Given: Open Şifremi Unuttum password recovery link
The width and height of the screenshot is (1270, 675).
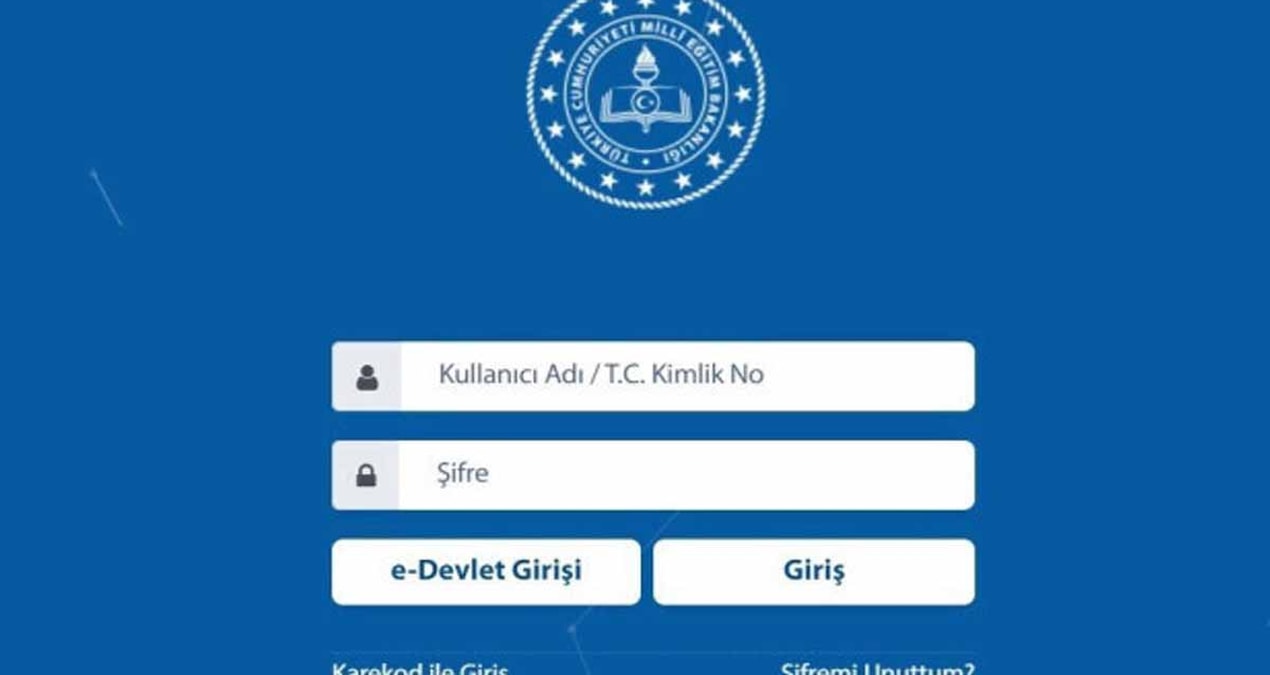Looking at the screenshot, I should (x=877, y=669).
